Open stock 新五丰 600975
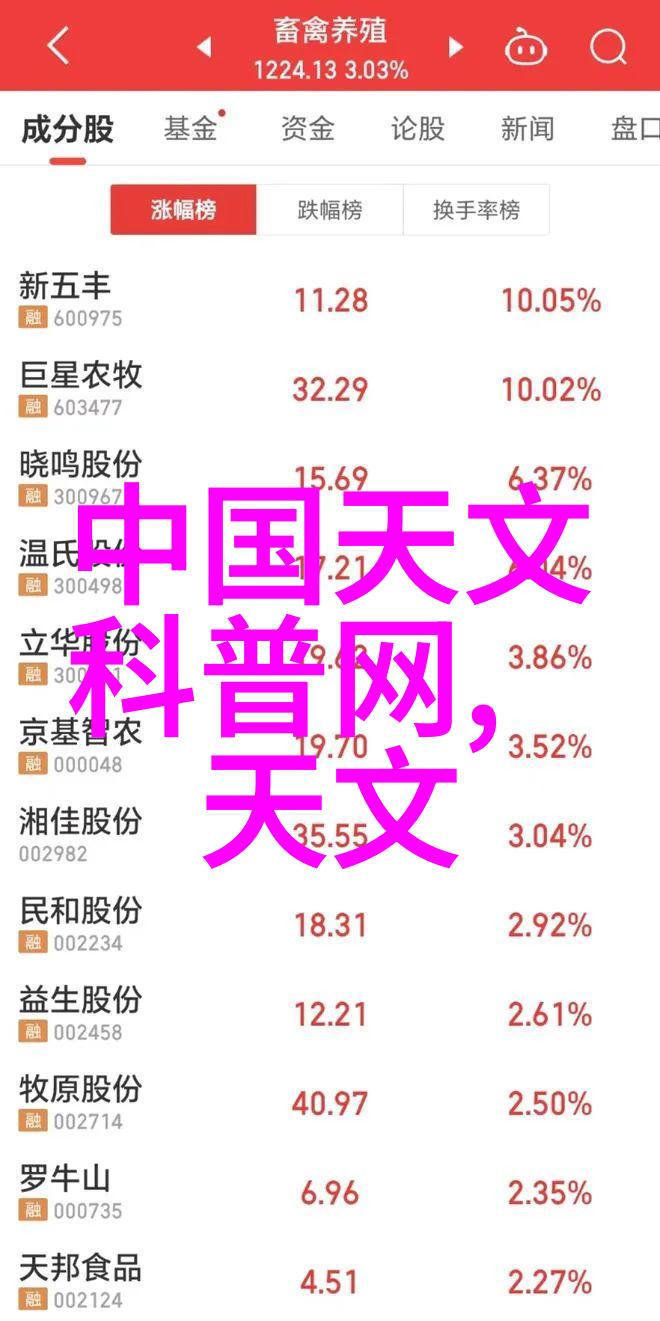 [330, 300]
